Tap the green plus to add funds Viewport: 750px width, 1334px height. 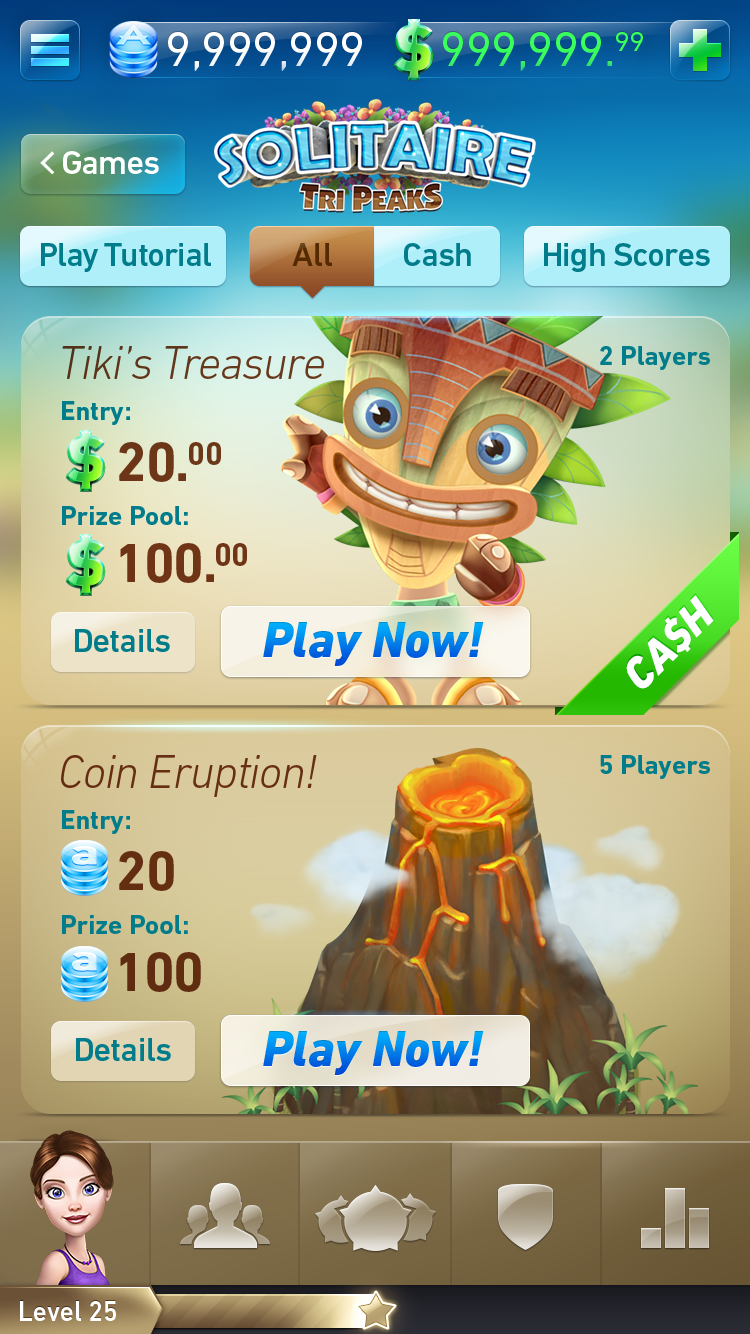pos(699,49)
